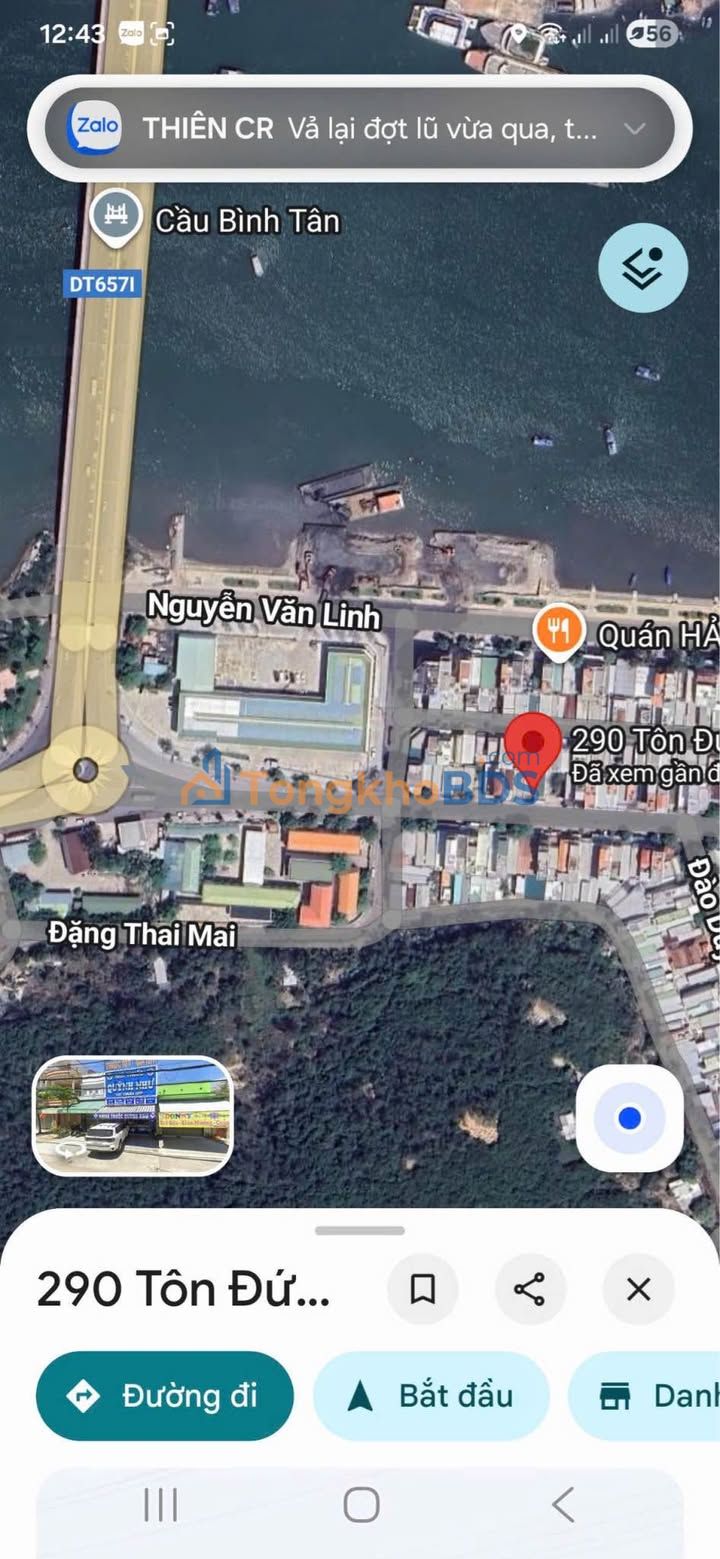This screenshot has width=720, height=1559.
Task: Go back using system back button
Action: coord(563,1504)
